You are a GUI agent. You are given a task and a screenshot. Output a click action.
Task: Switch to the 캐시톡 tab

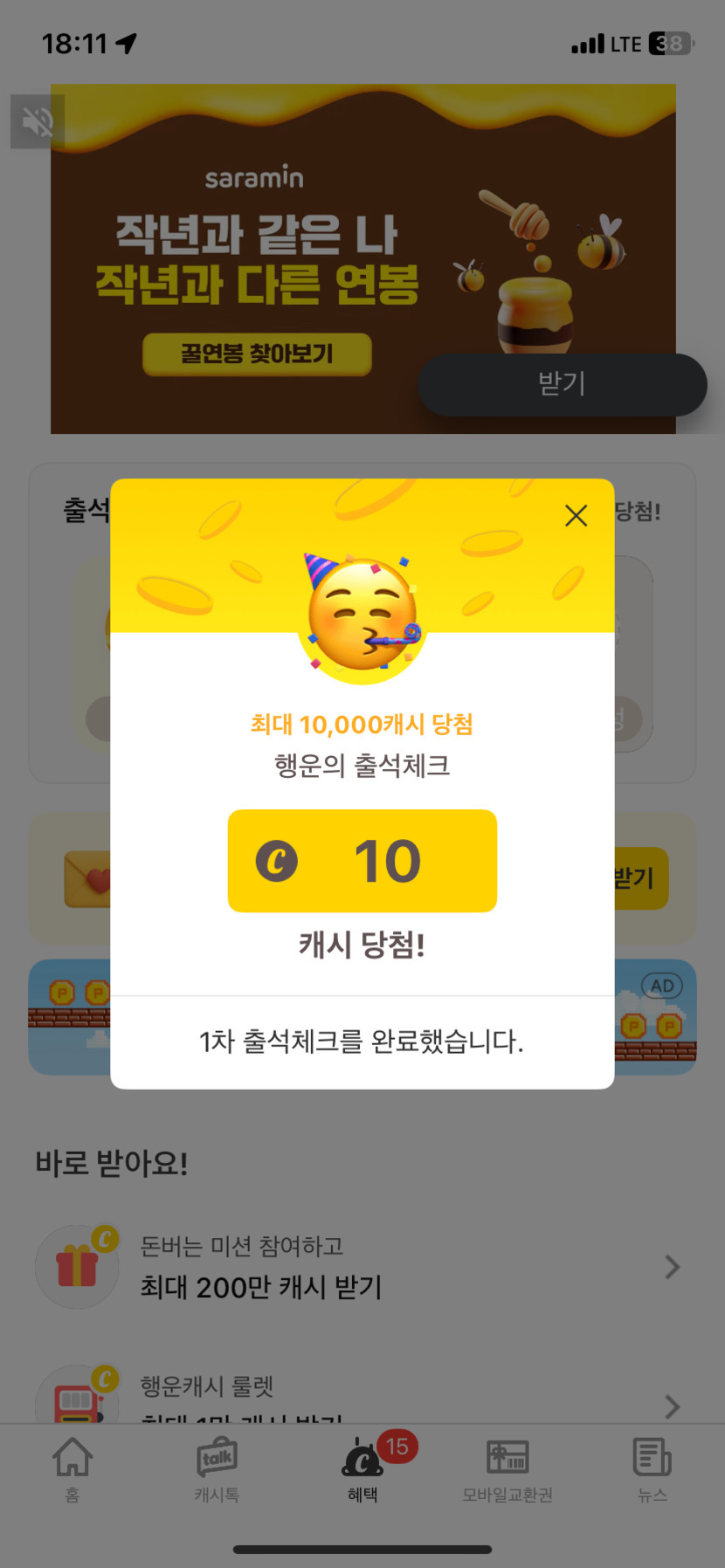click(x=217, y=1470)
